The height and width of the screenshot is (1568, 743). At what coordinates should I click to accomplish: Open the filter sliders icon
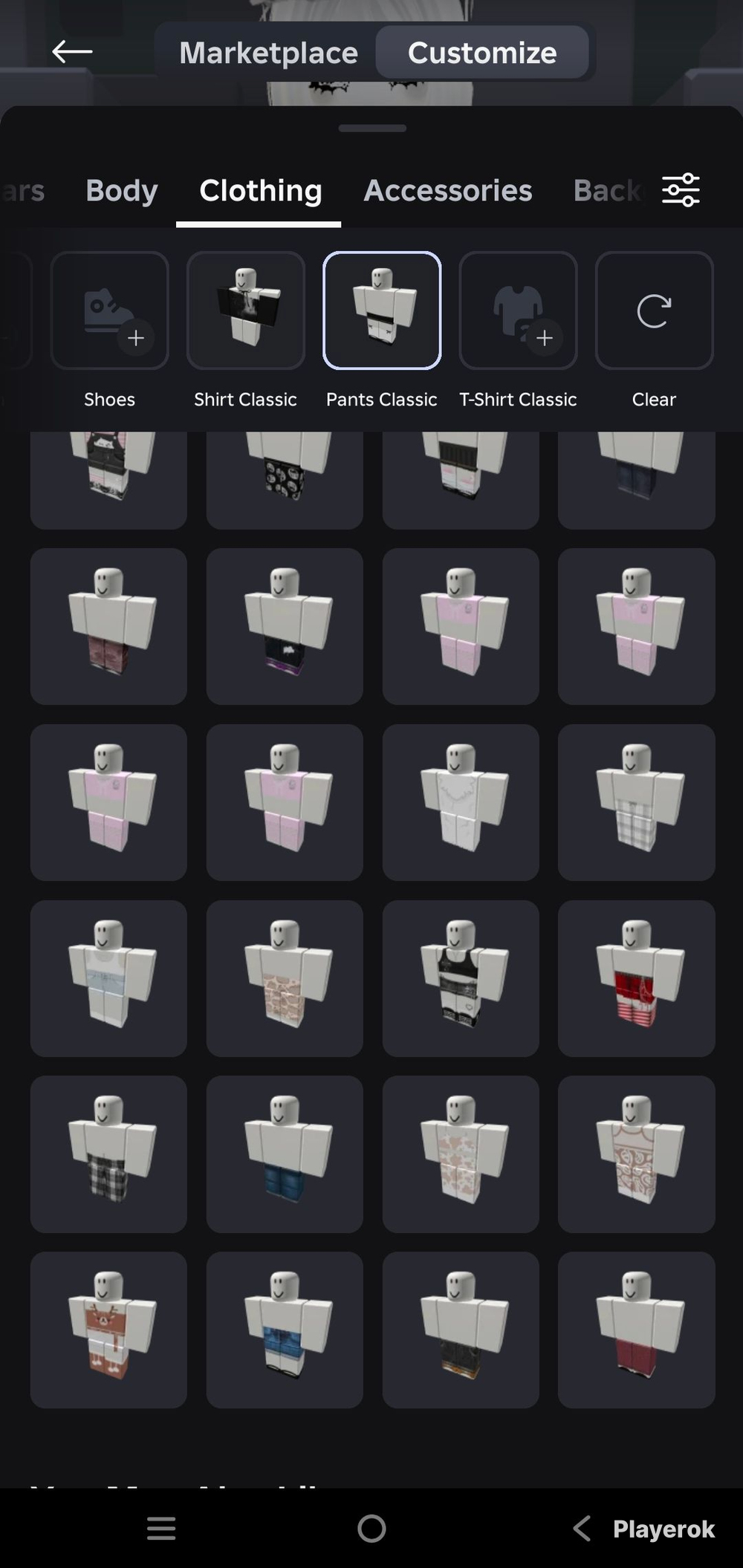tap(681, 190)
